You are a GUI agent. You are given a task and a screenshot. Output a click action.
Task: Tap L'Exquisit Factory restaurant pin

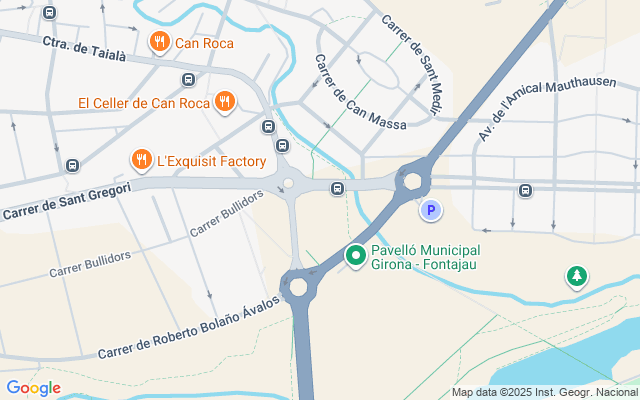[142, 160]
